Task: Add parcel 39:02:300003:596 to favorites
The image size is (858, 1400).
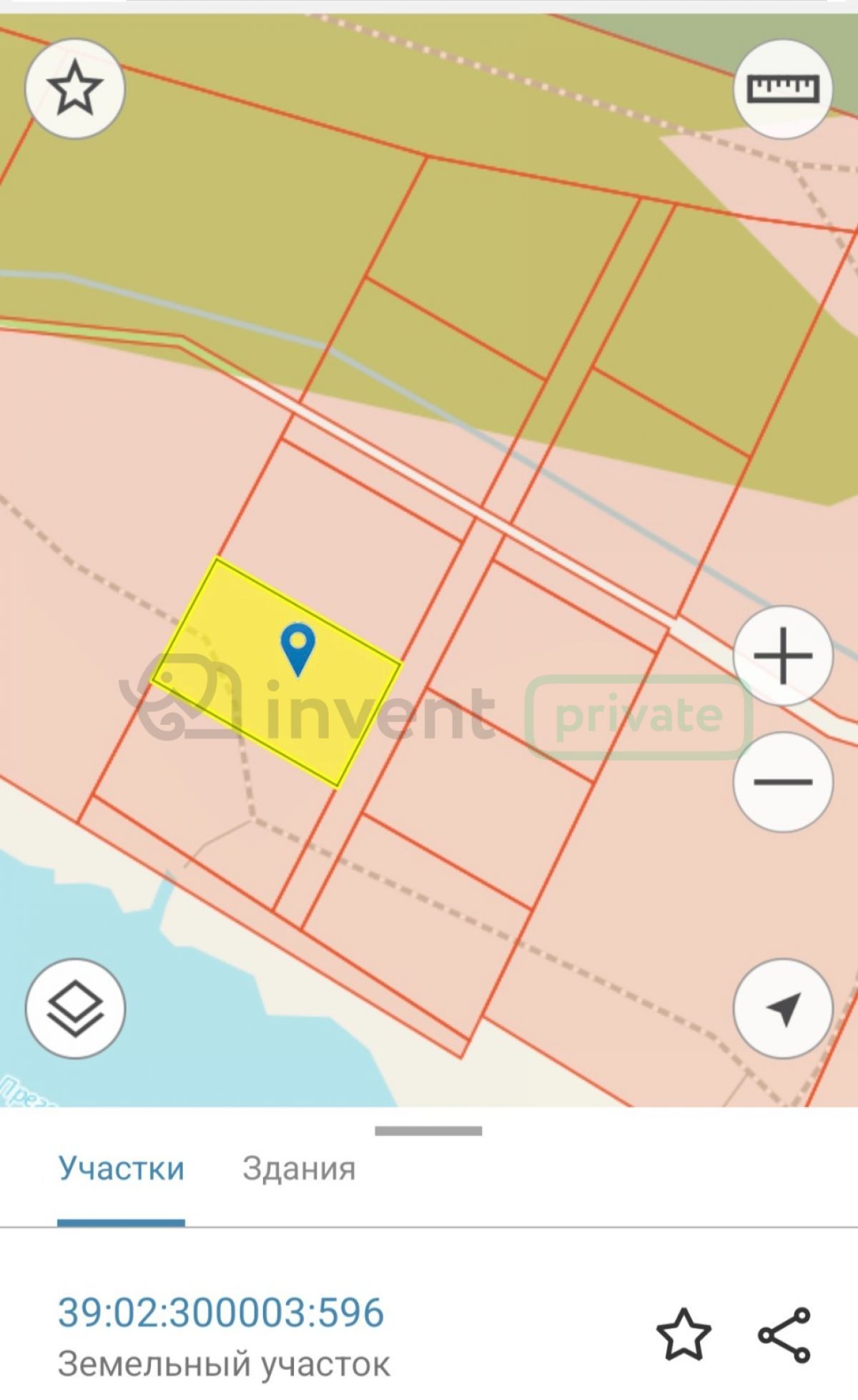Action: click(684, 1334)
